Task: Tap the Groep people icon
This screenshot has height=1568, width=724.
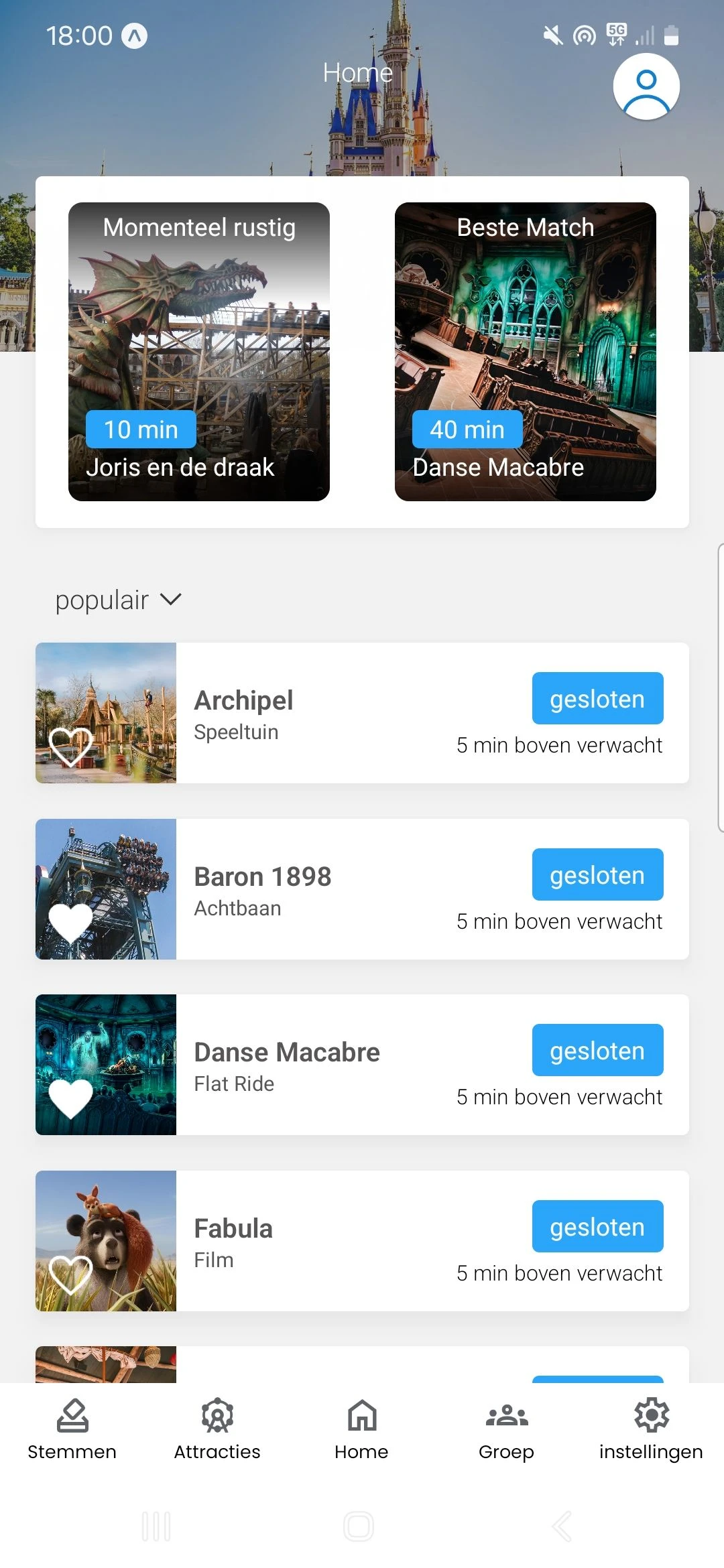Action: [506, 1416]
